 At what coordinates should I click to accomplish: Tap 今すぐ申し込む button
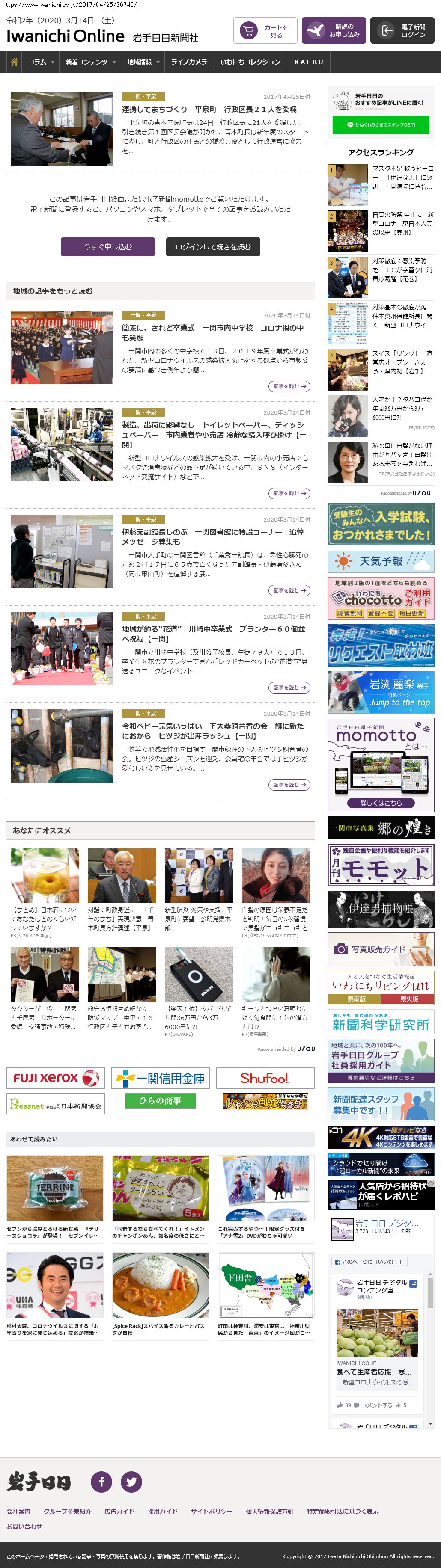pos(108,246)
